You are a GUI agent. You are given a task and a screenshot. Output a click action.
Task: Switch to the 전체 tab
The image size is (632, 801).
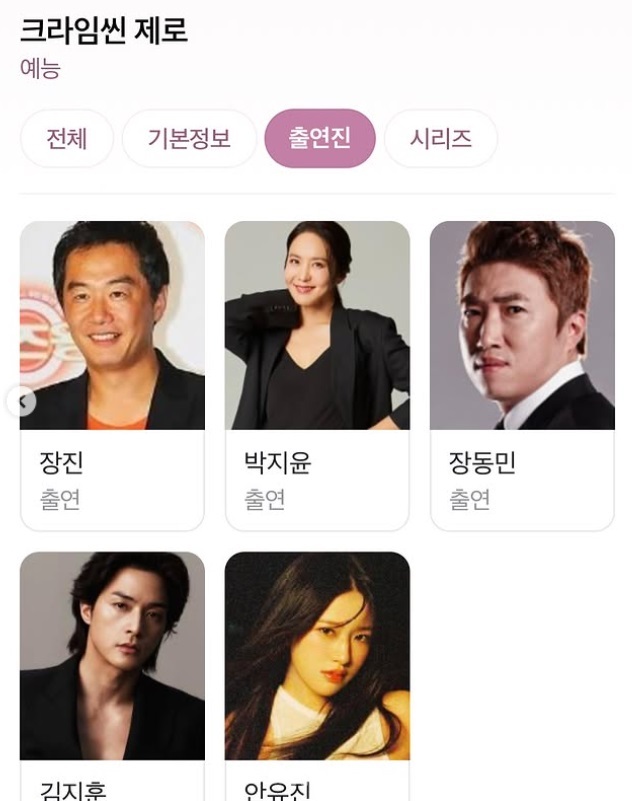click(66, 138)
